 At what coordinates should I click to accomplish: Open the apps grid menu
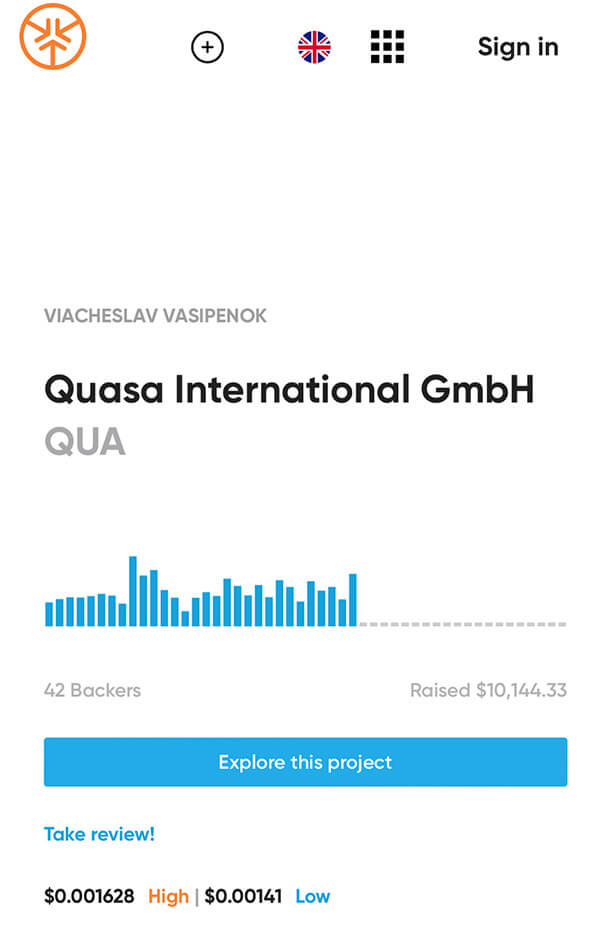point(387,47)
